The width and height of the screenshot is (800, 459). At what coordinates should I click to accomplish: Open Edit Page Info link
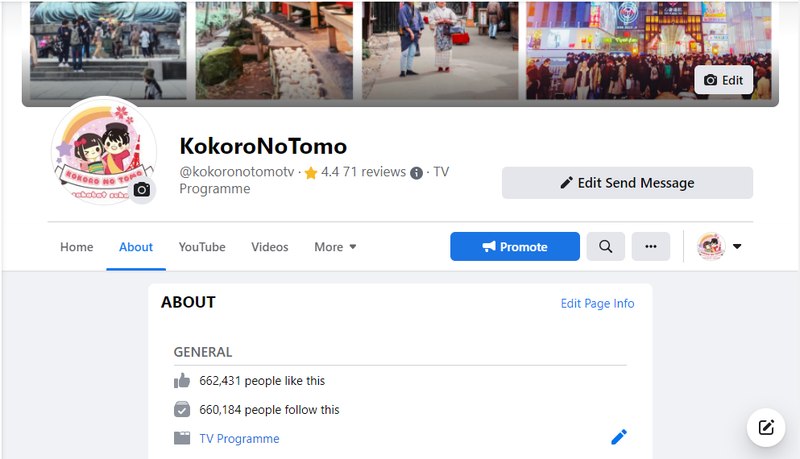(x=597, y=303)
